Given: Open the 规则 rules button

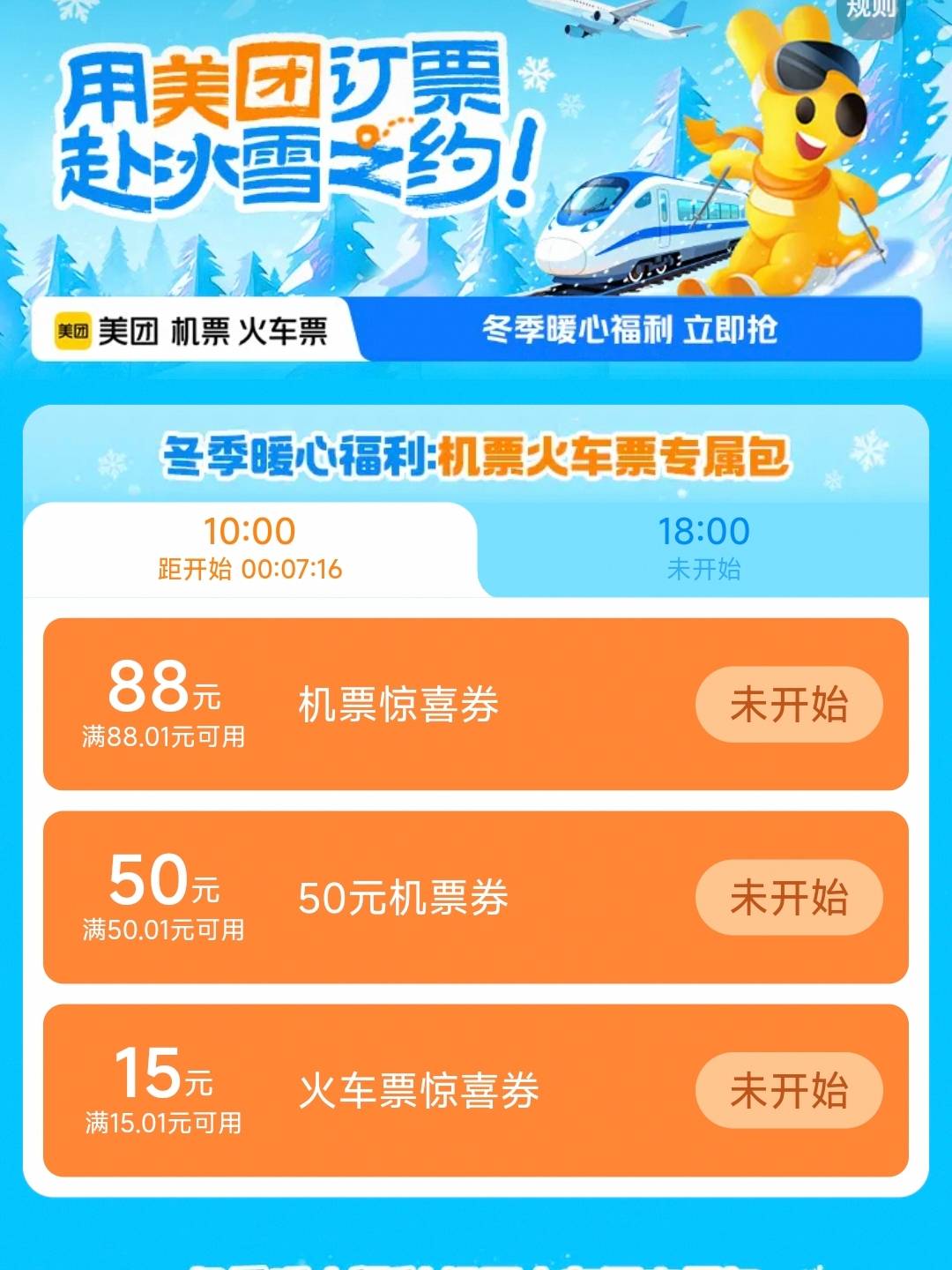Looking at the screenshot, I should 869,11.
